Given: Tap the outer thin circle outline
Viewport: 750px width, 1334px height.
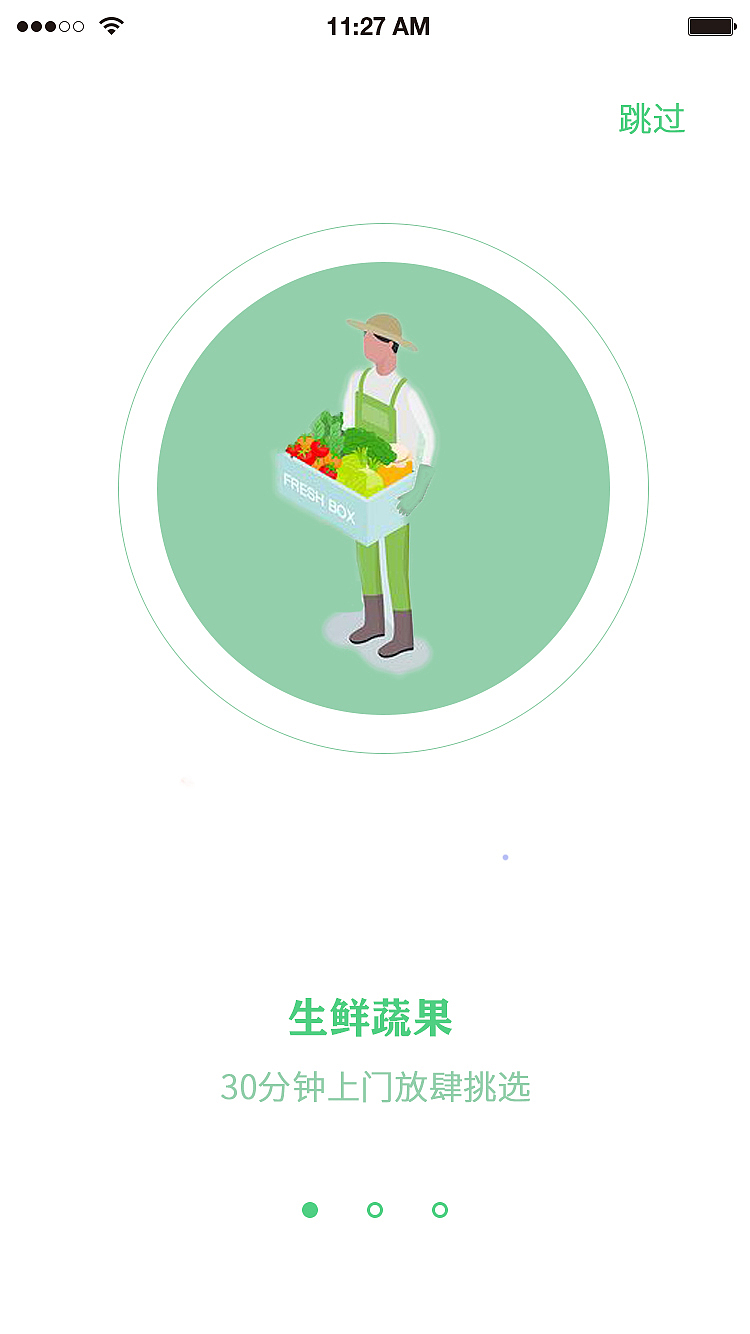Looking at the screenshot, I should tap(385, 225).
